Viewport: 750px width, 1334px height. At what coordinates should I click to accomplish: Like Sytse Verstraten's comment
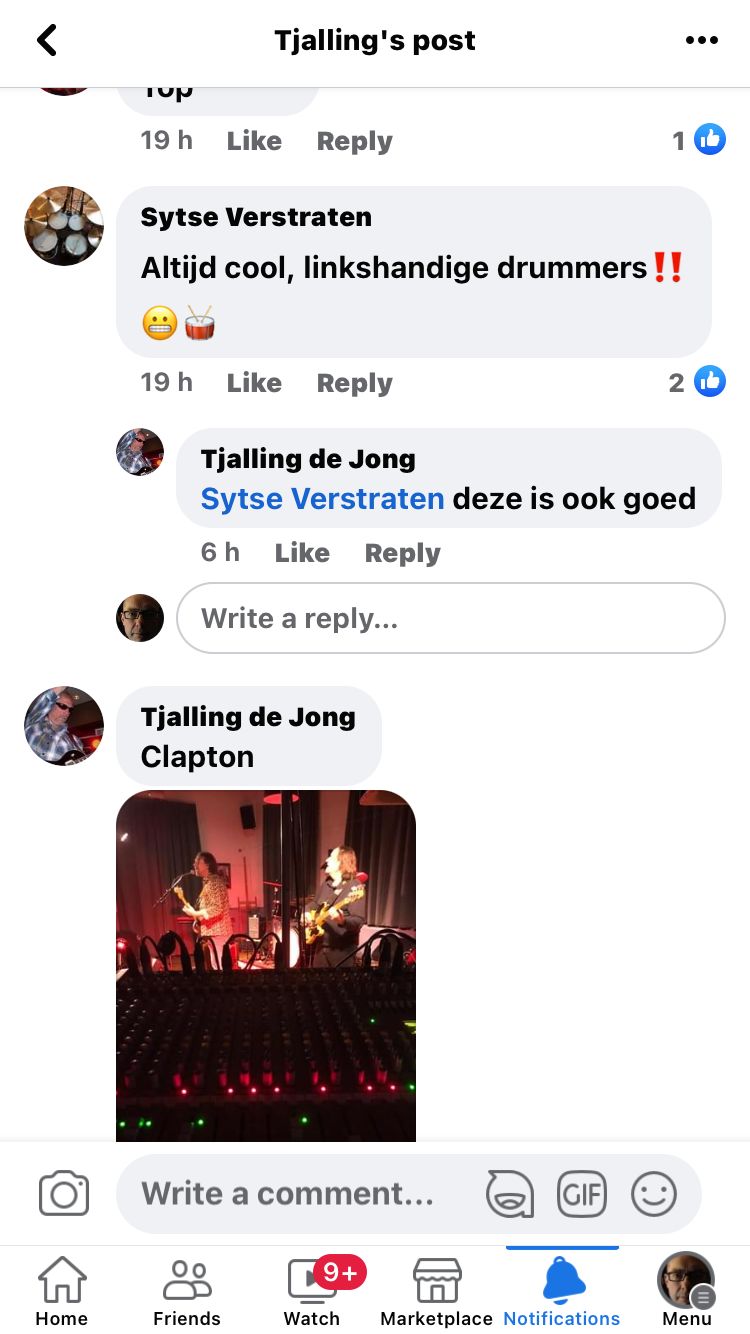253,383
